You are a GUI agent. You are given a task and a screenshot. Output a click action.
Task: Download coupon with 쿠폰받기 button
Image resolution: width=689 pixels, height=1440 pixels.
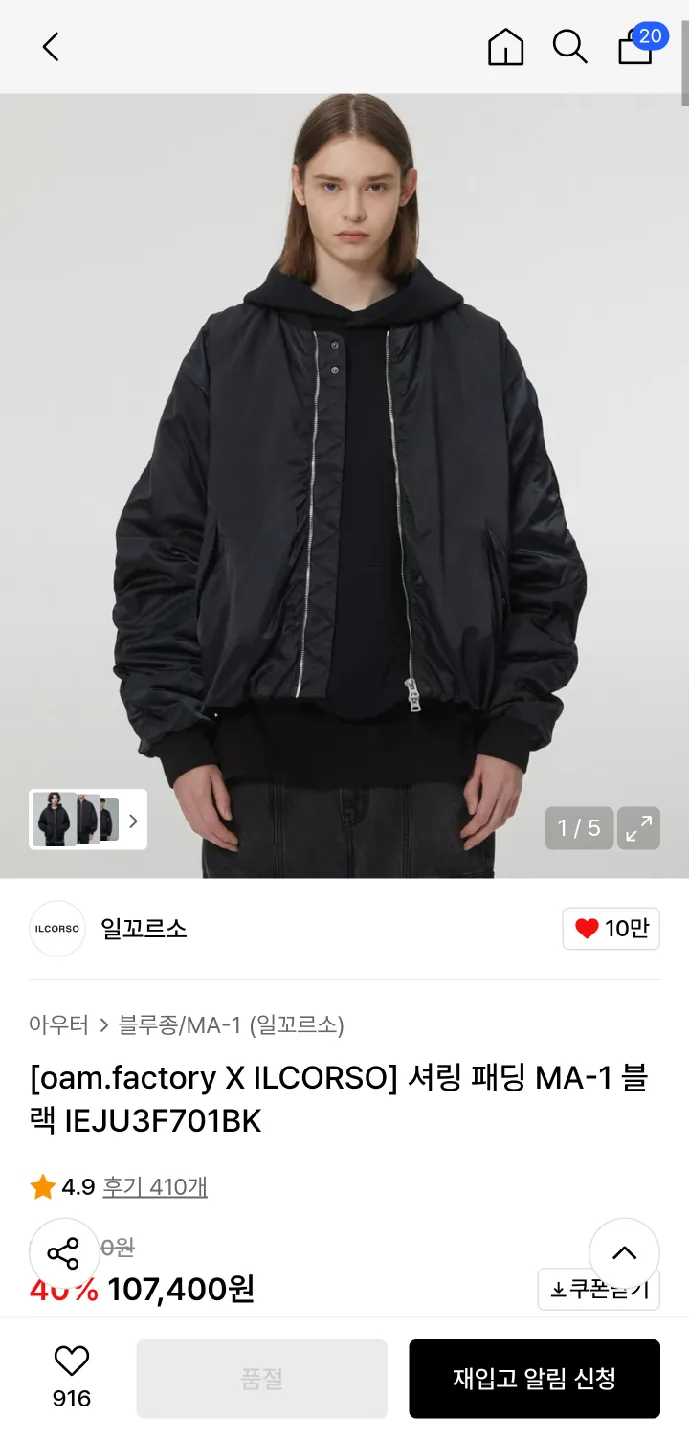pos(599,1290)
